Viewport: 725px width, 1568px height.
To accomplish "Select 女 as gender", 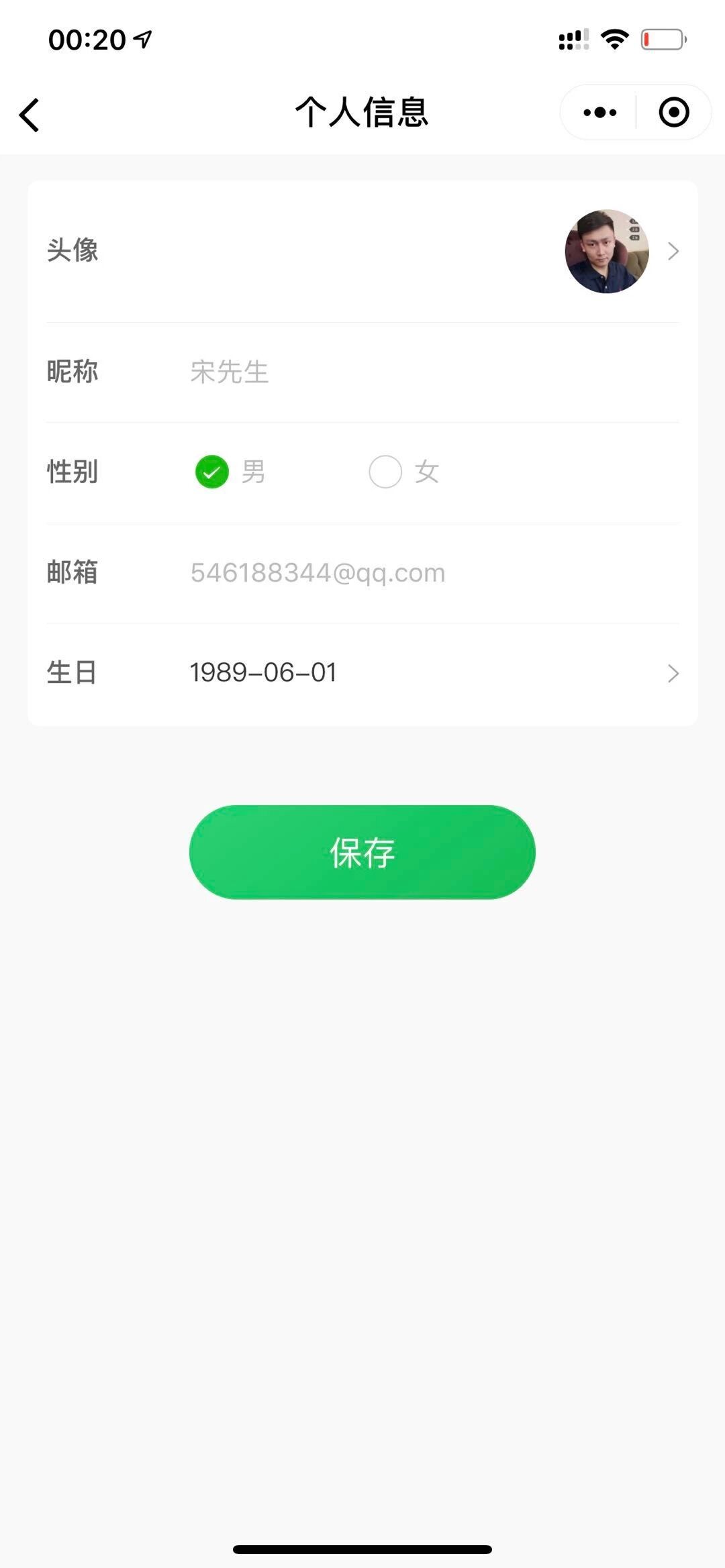I will [385, 472].
